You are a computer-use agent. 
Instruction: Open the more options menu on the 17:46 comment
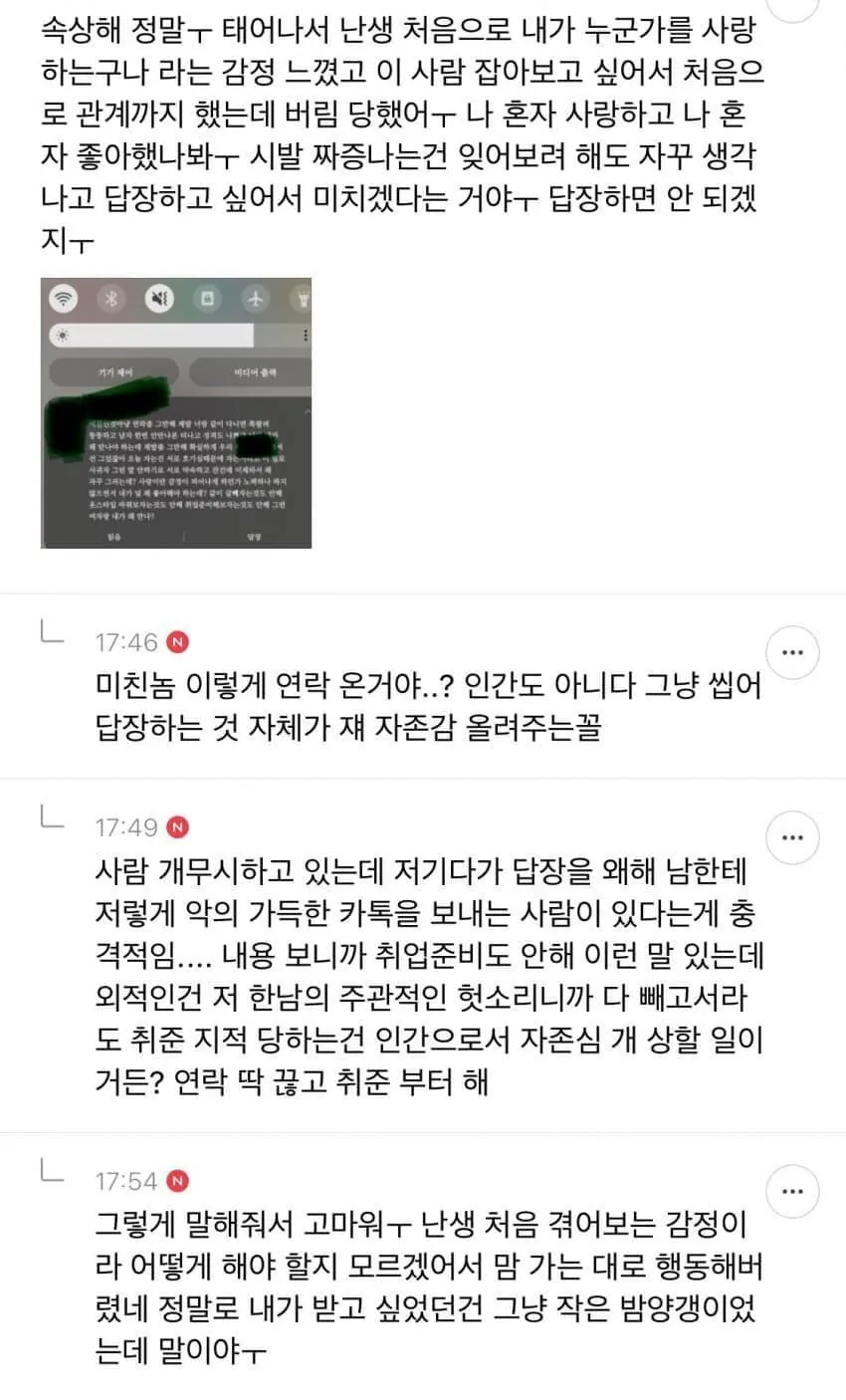[792, 653]
